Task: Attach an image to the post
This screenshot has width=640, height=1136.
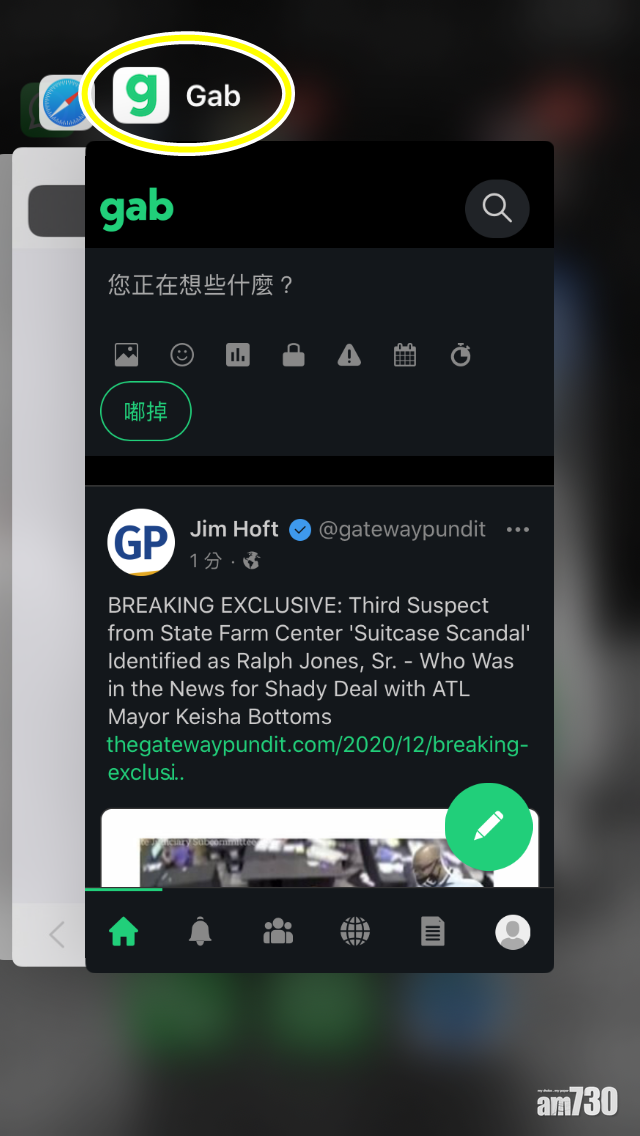Action: tap(126, 355)
